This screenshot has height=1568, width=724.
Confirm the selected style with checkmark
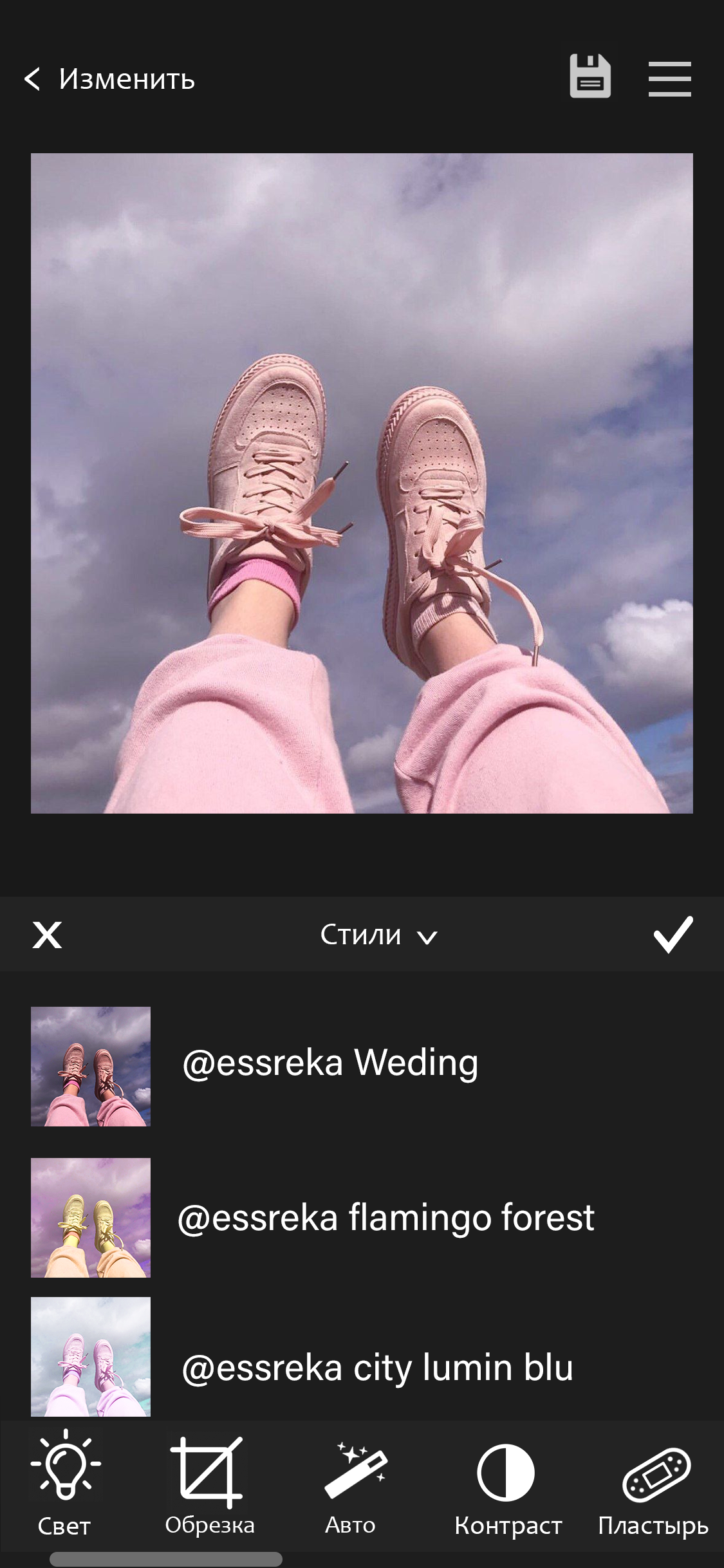673,934
